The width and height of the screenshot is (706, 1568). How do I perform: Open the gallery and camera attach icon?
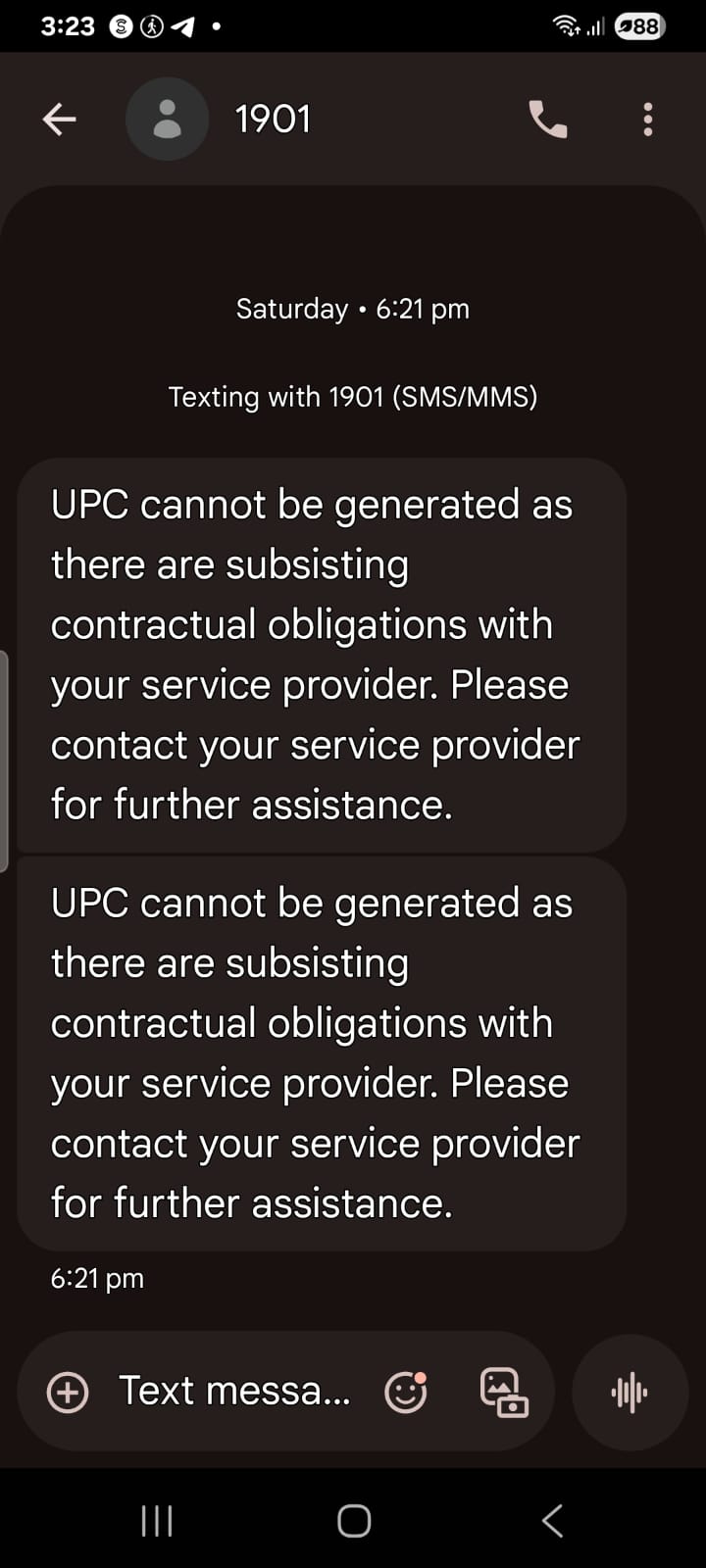pos(504,1392)
